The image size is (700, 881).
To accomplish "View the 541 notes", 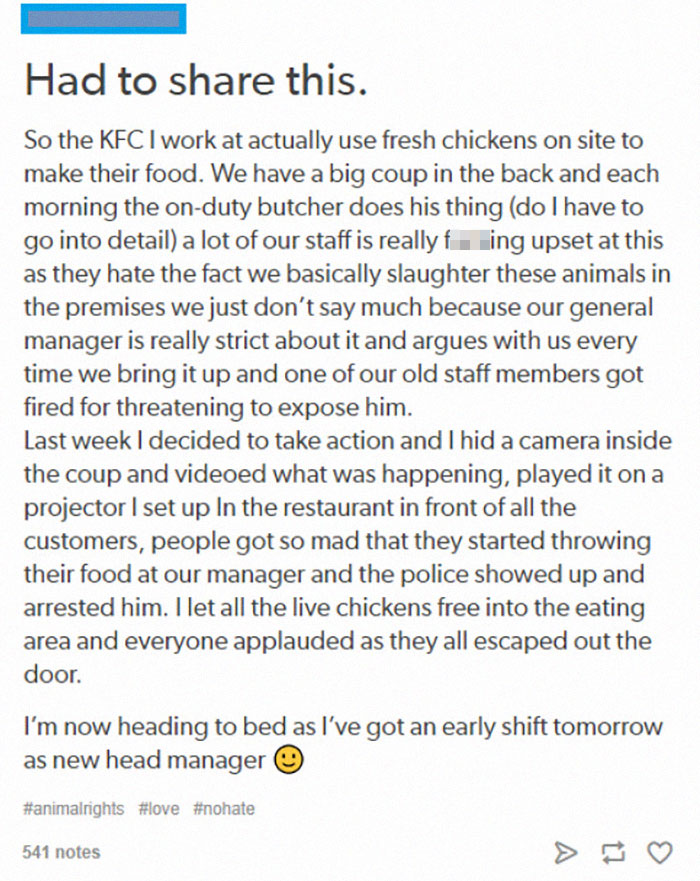I will [x=61, y=852].
